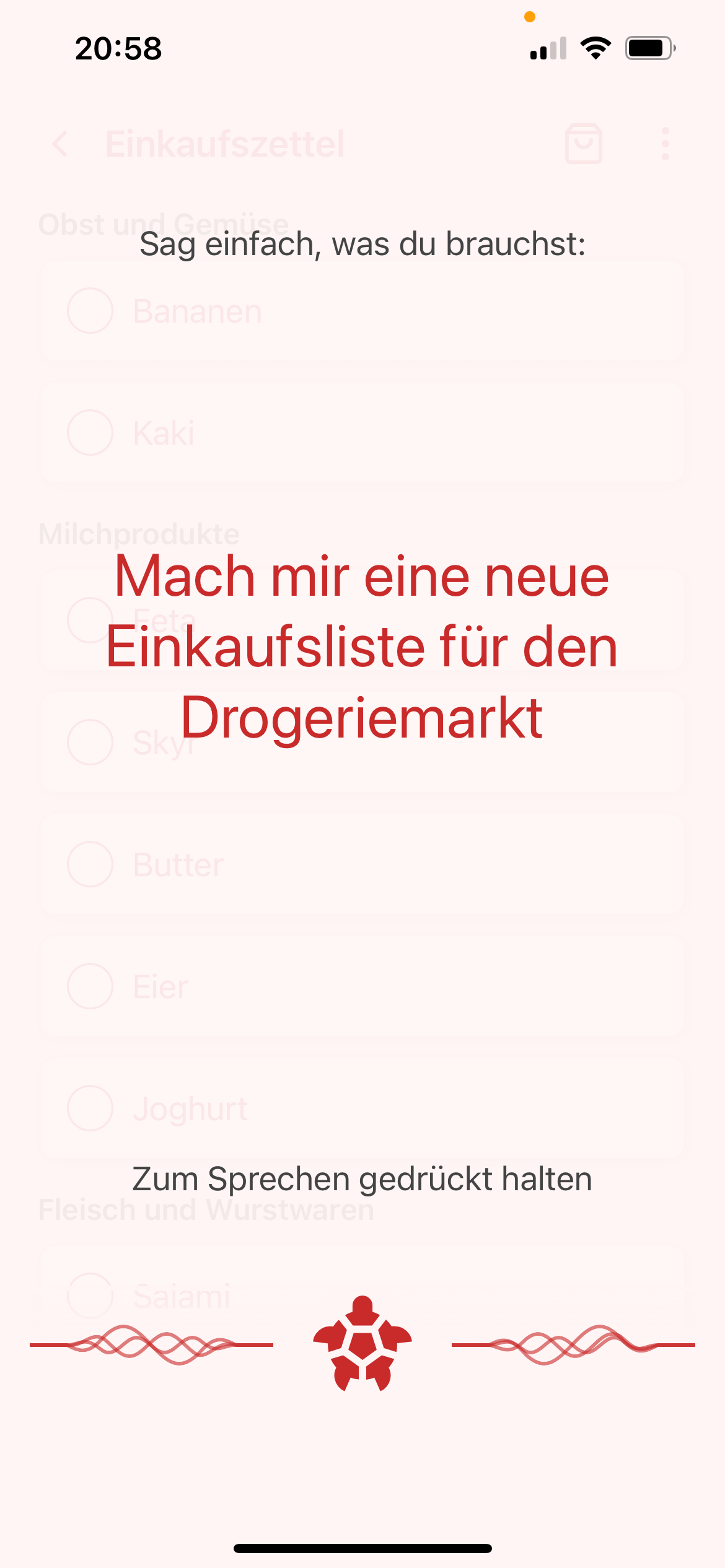Tick off Eier on the shopping list
The image size is (725, 1568).
(89, 987)
